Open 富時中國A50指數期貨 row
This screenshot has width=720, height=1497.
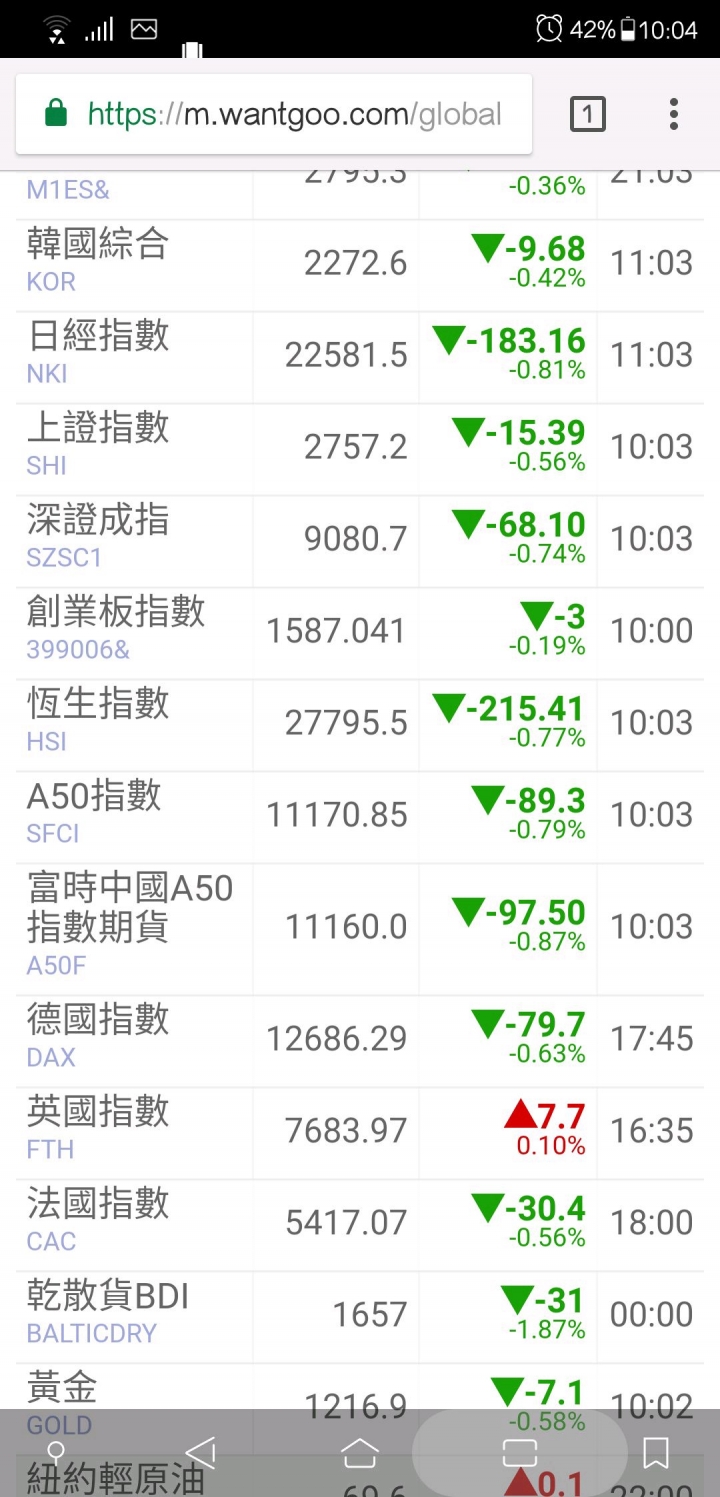(x=360, y=929)
